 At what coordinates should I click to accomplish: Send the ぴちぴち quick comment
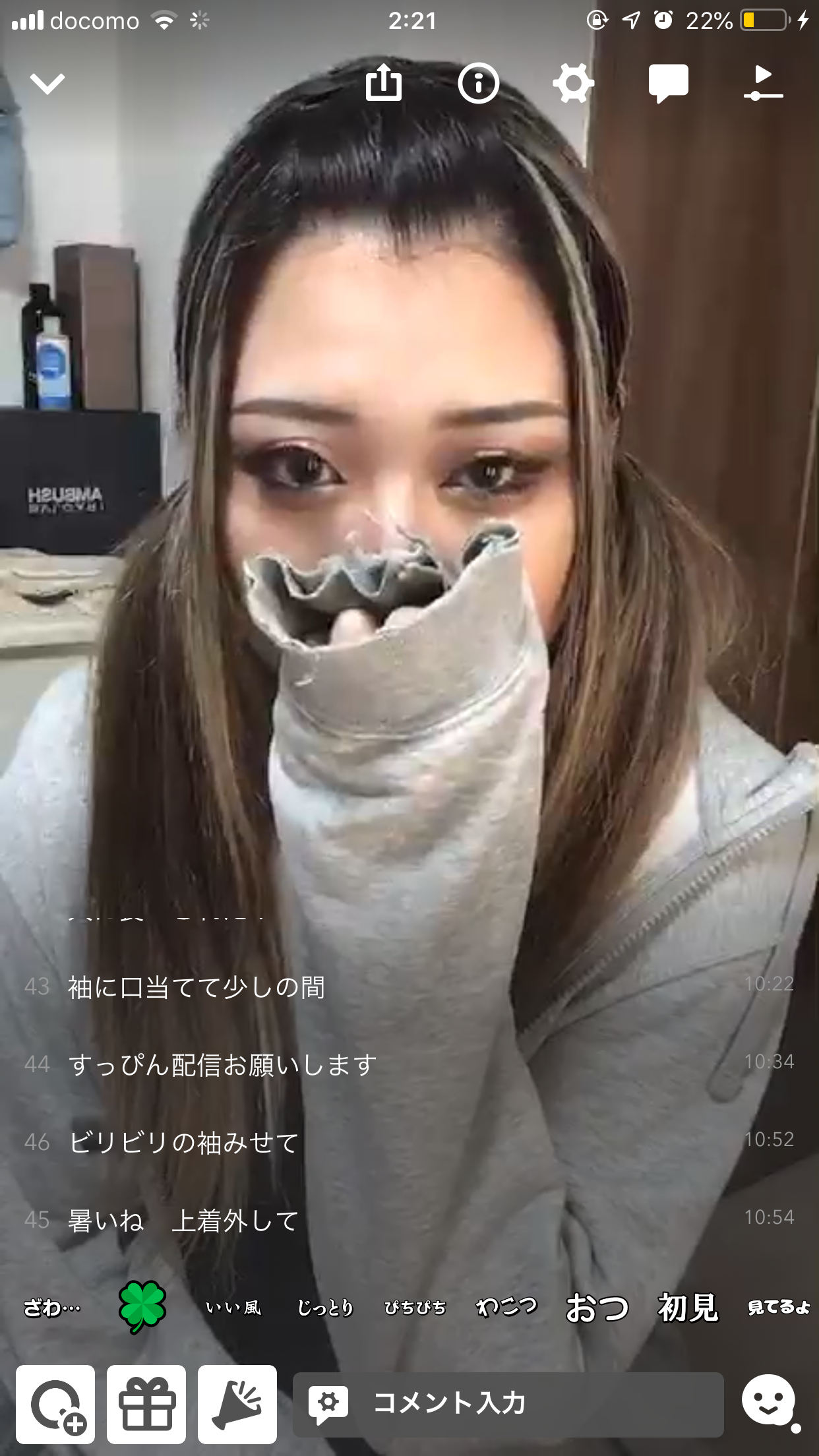coord(415,1307)
